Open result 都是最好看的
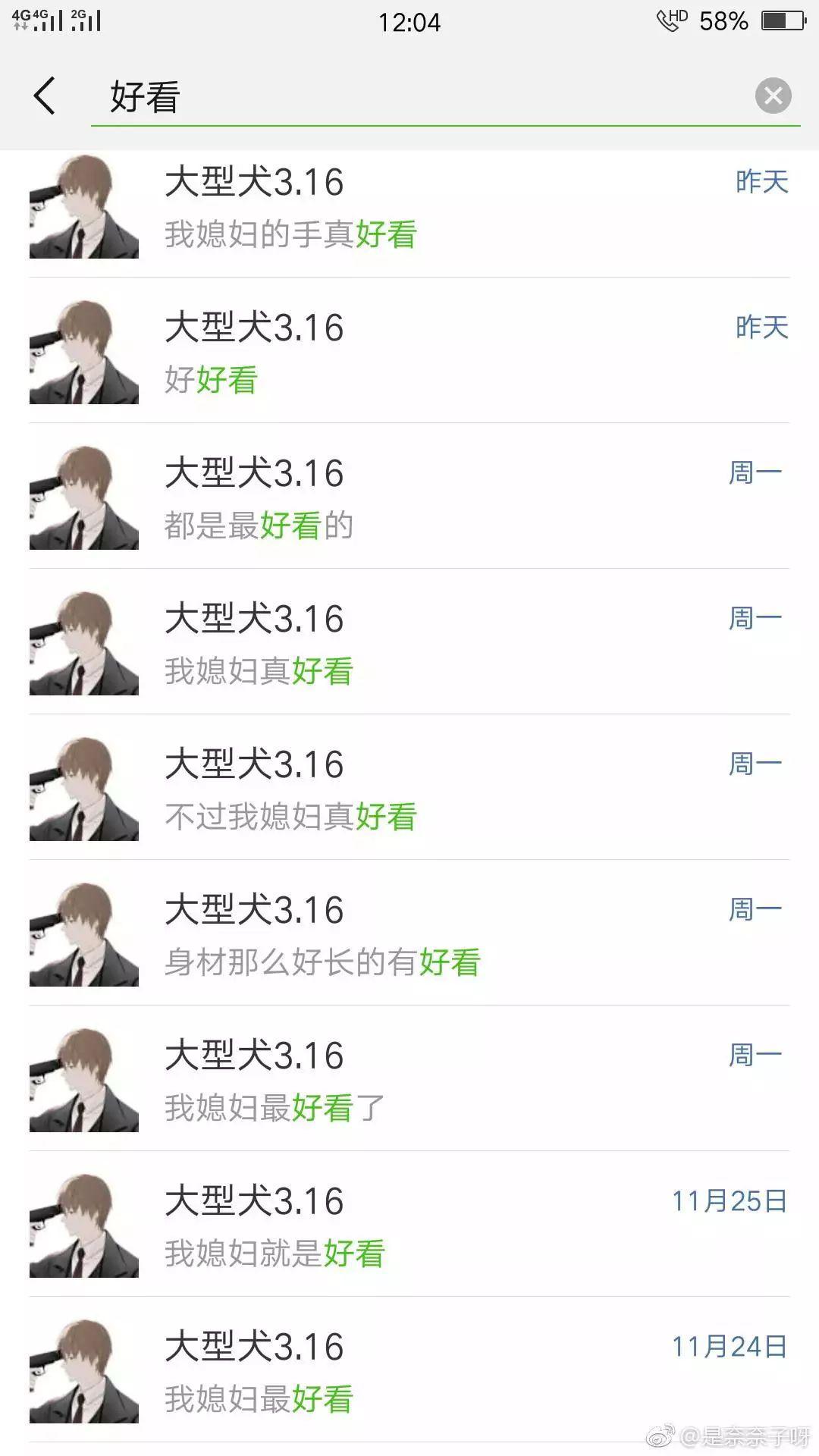This screenshot has width=819, height=1456. 409,496
